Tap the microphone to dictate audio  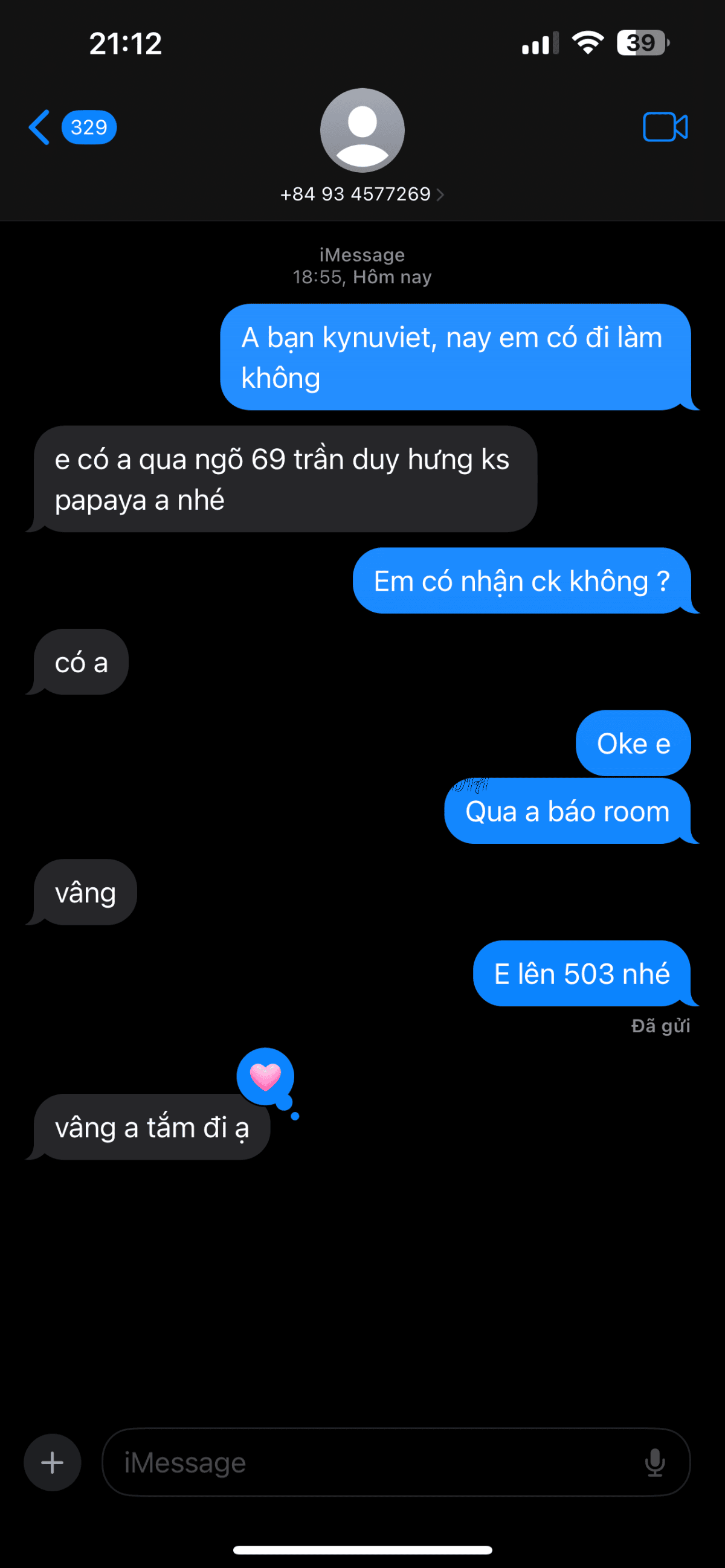coord(654,1462)
